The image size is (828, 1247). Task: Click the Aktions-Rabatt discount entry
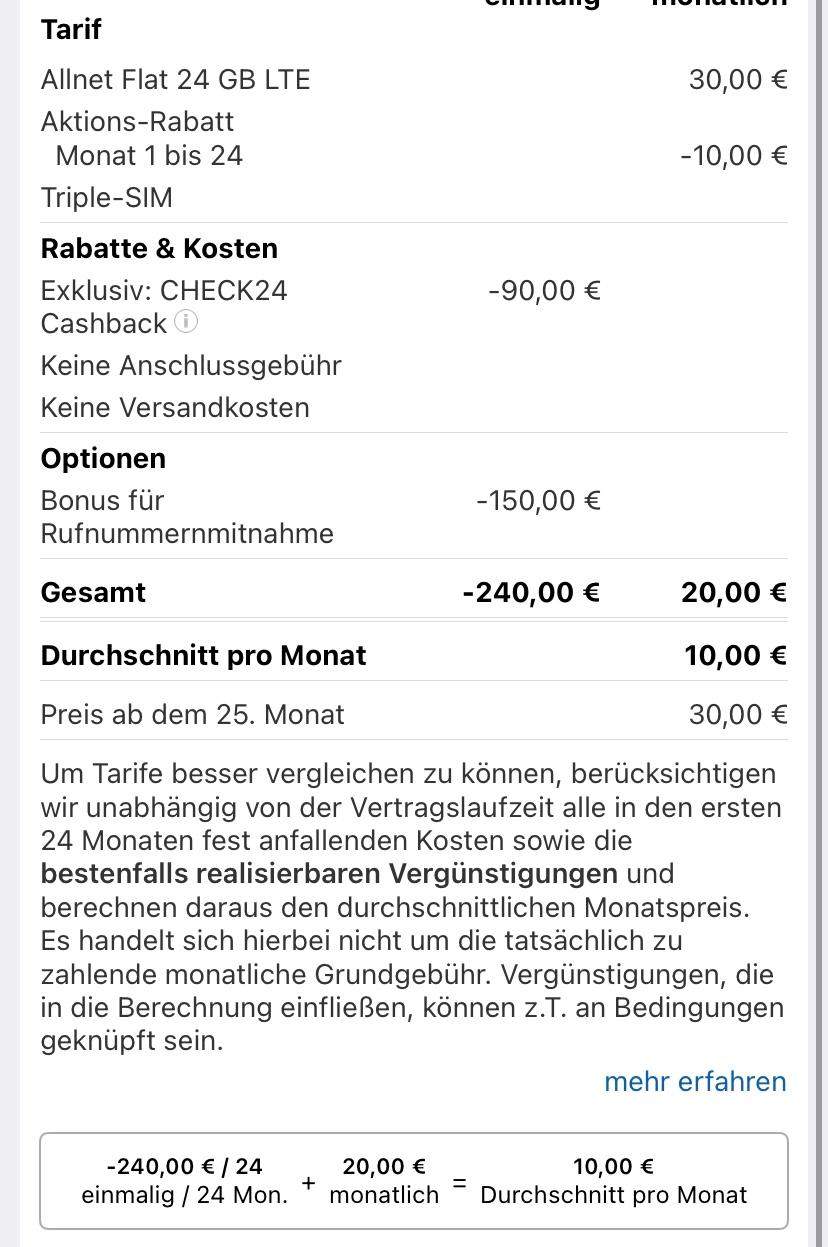135,121
